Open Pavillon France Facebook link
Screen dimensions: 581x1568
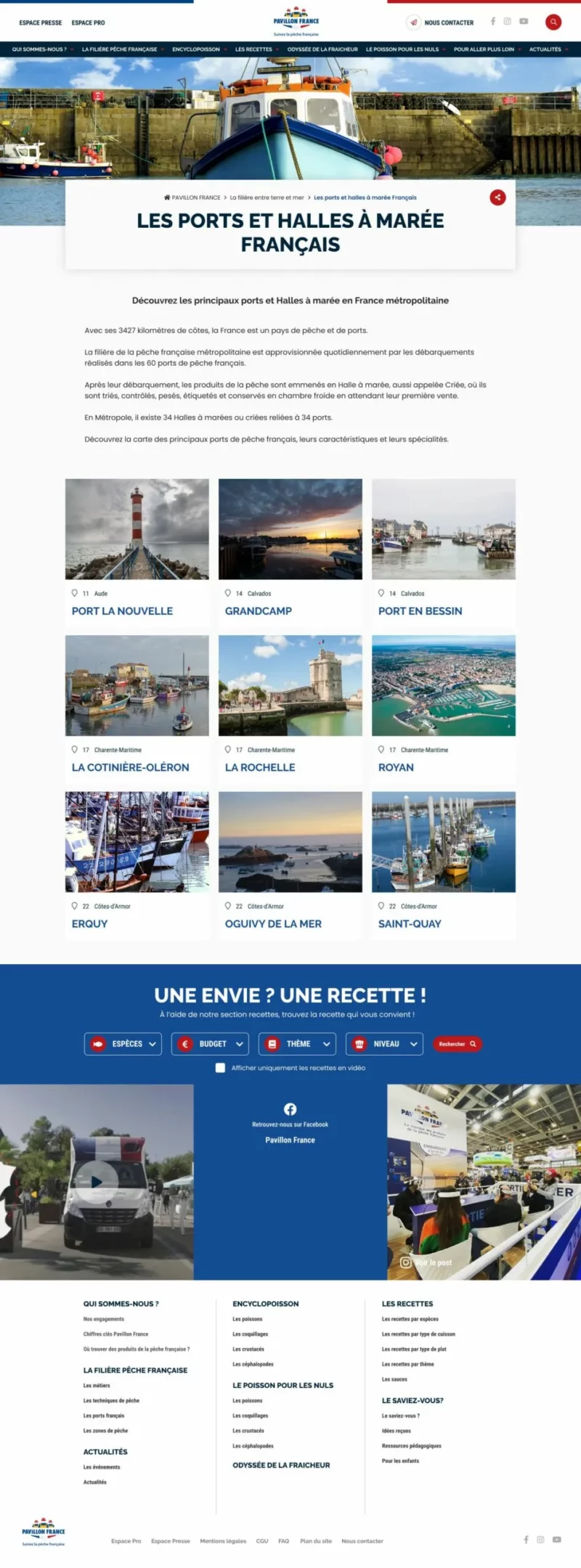tap(290, 1140)
